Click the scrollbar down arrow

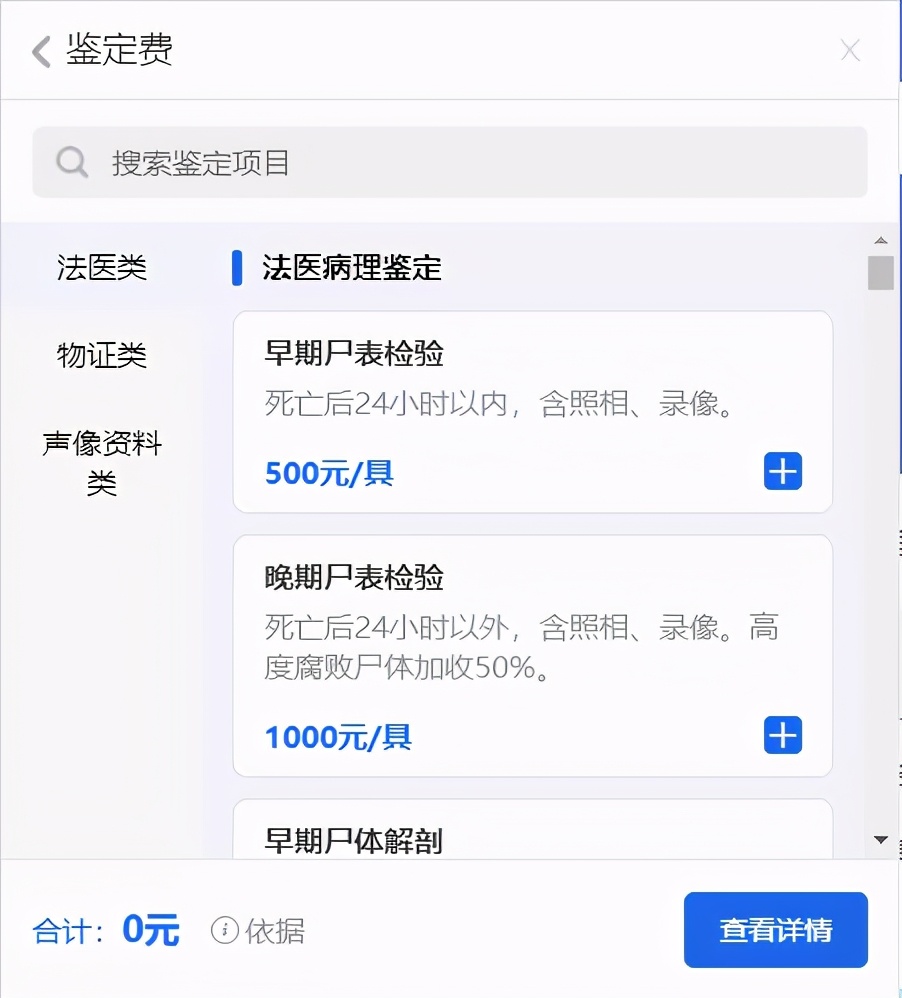881,841
